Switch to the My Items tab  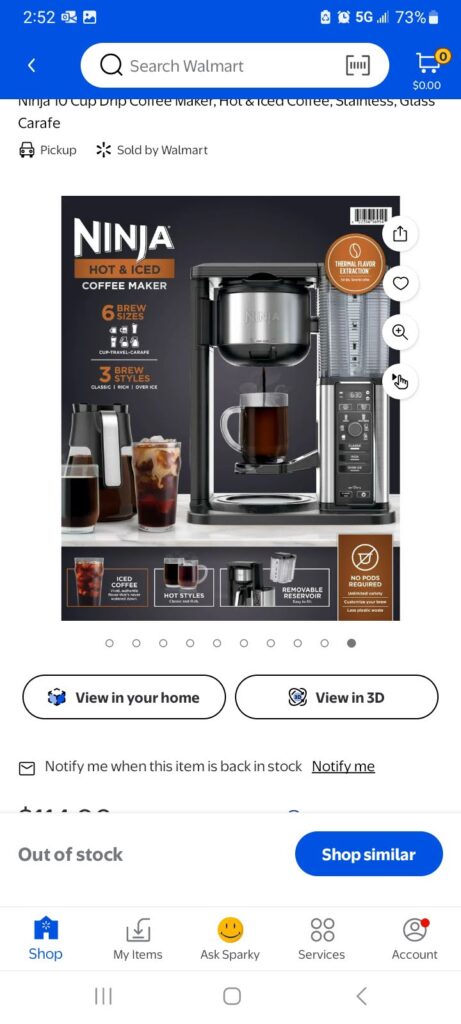pos(138,938)
